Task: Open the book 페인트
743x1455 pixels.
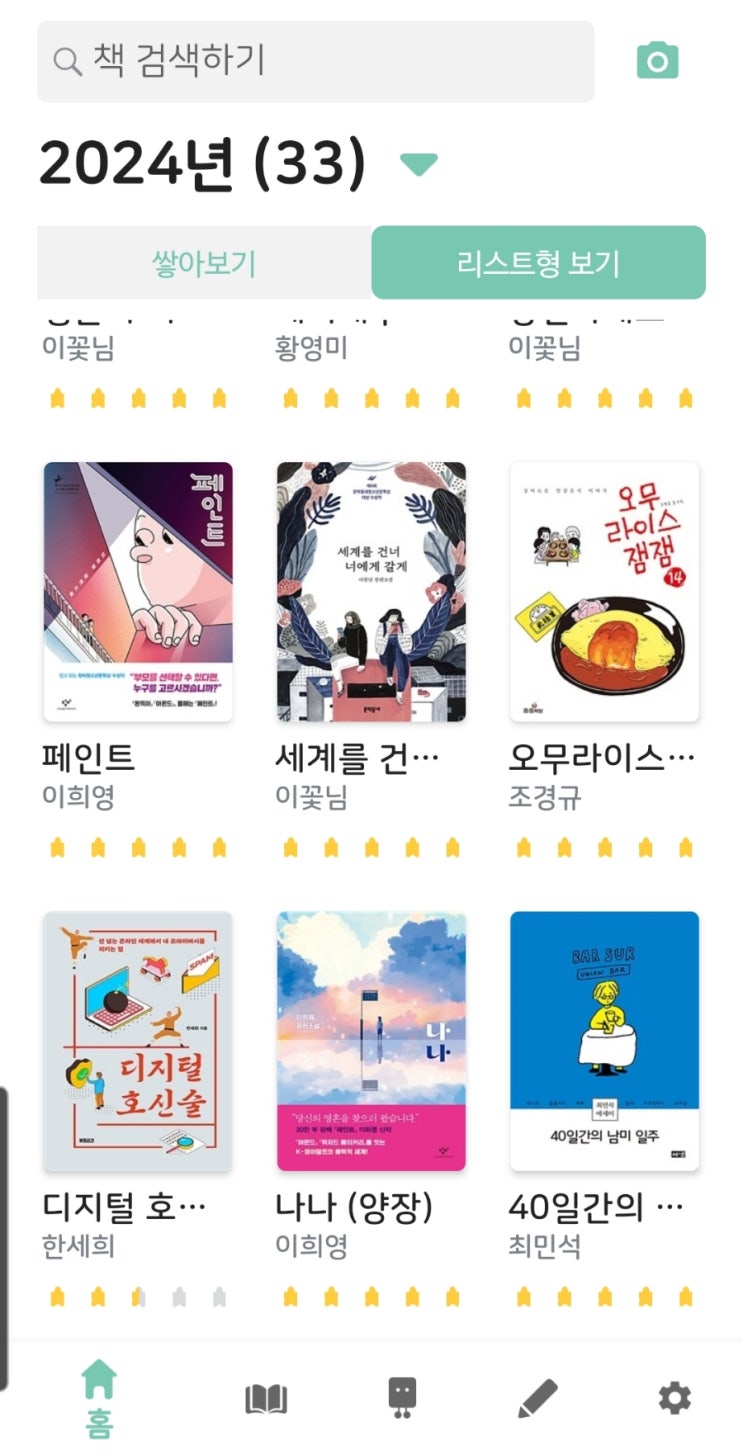Action: click(x=138, y=592)
